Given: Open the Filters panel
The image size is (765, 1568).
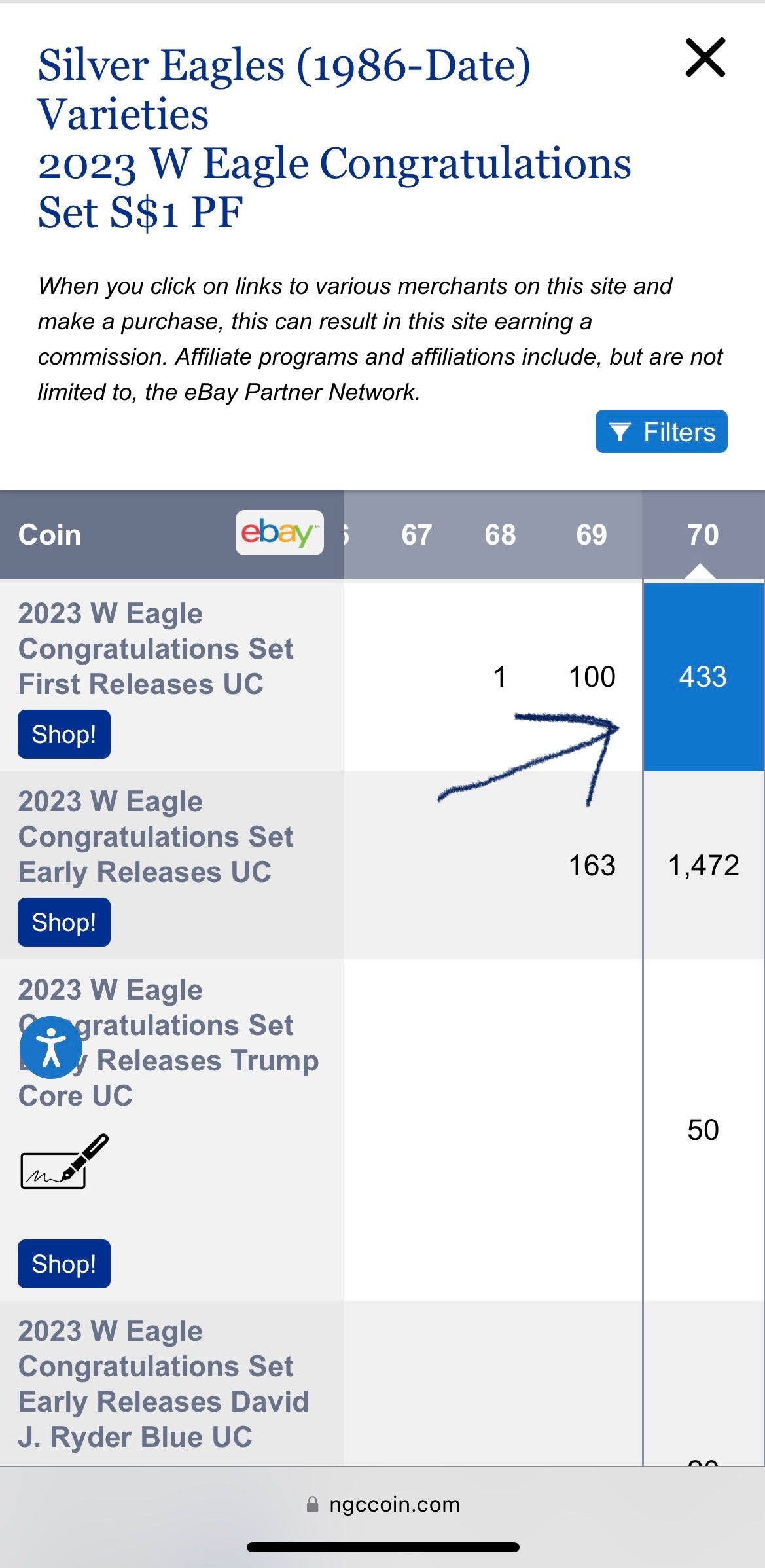Looking at the screenshot, I should click(x=661, y=431).
